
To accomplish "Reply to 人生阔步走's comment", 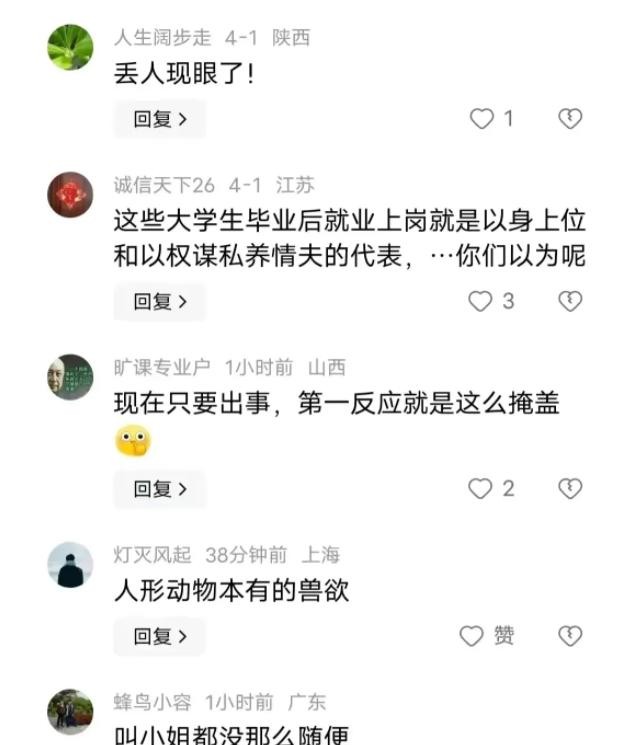I will pyautogui.click(x=160, y=119).
